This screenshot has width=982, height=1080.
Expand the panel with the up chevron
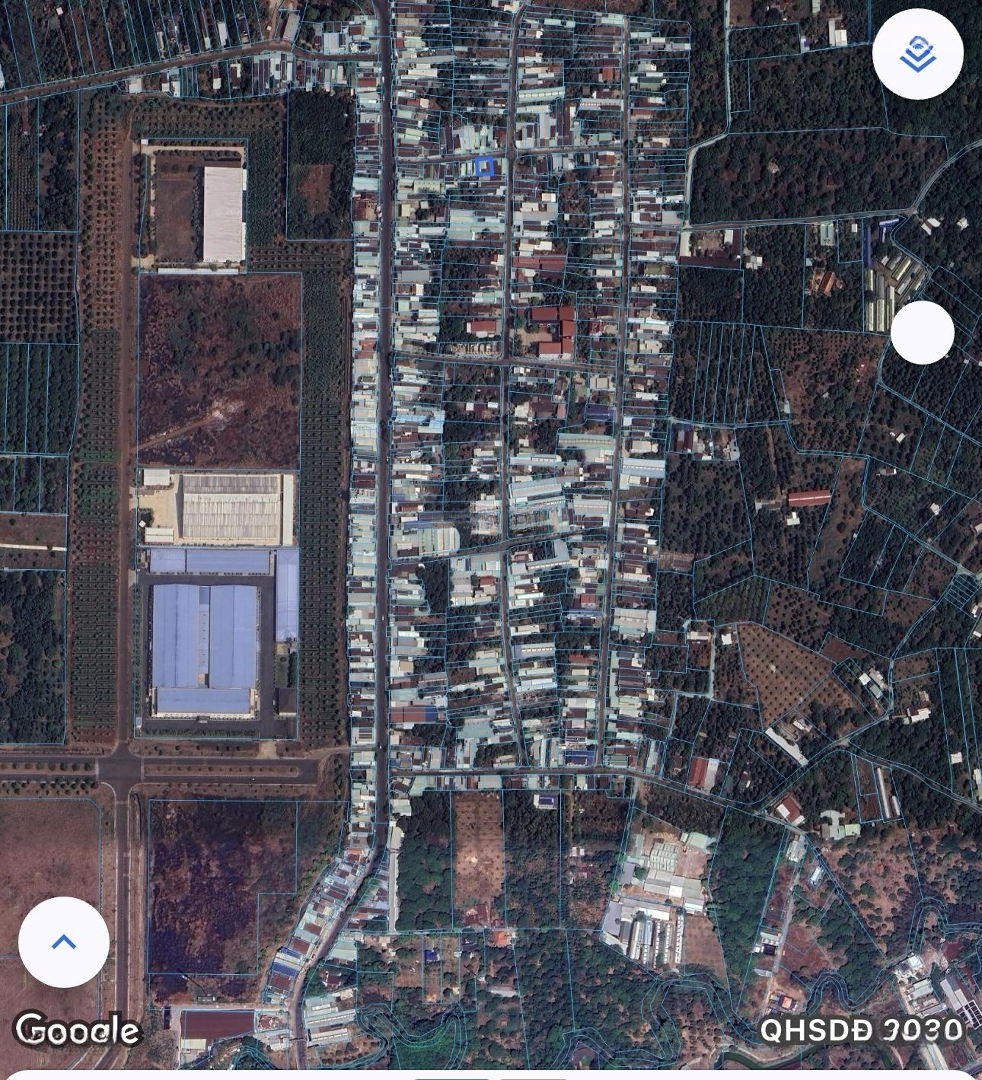tap(64, 942)
